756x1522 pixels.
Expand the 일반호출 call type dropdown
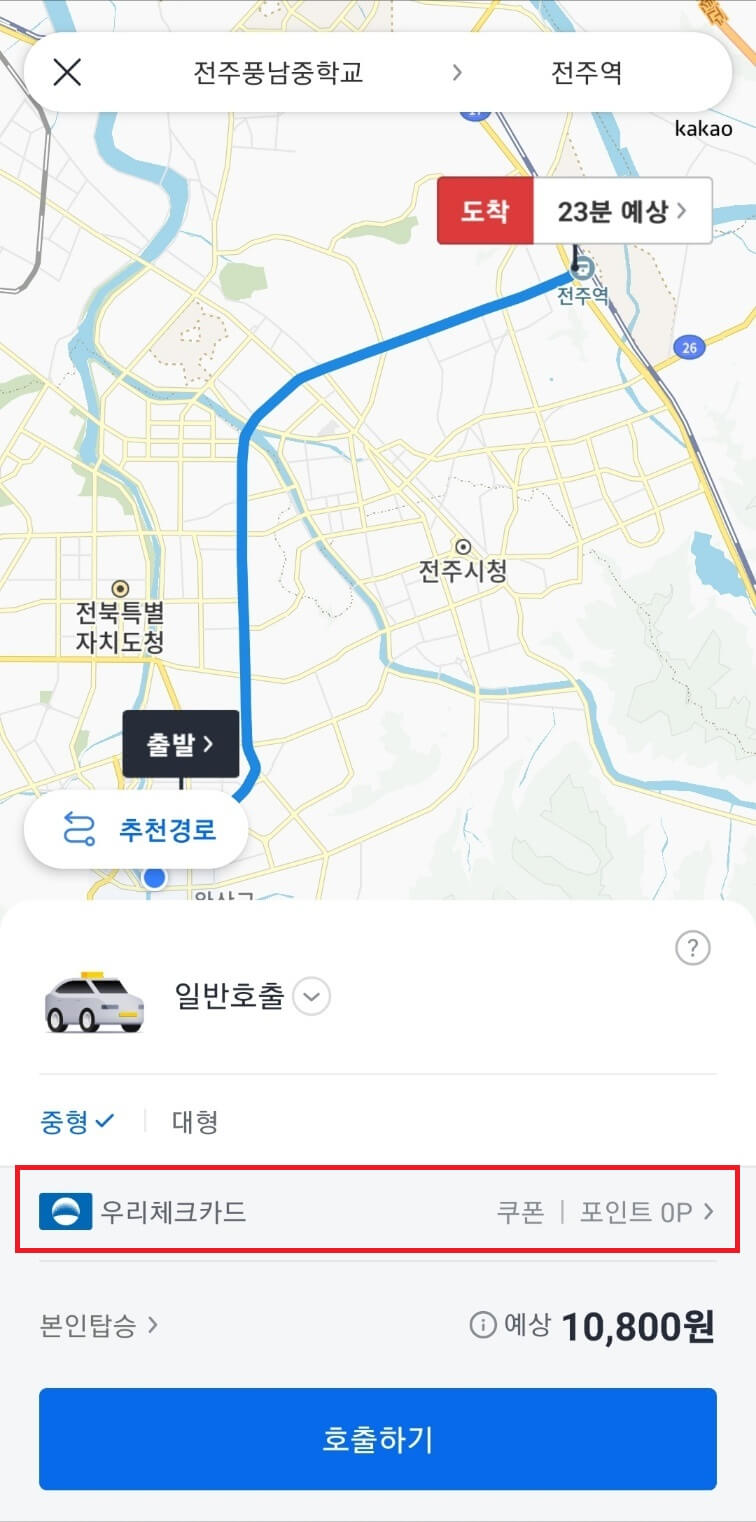point(311,996)
